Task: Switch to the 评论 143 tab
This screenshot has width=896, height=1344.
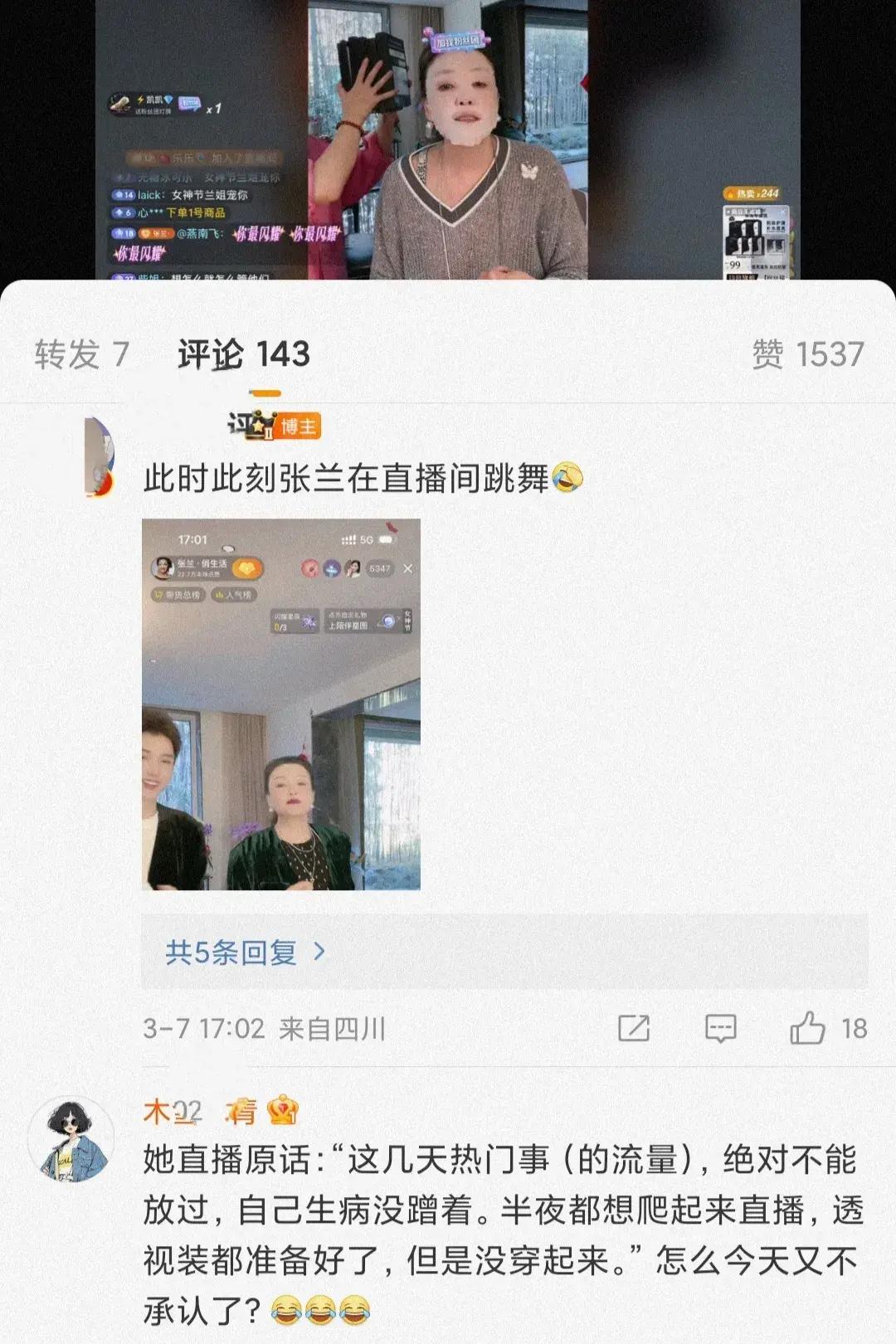Action: (x=243, y=354)
